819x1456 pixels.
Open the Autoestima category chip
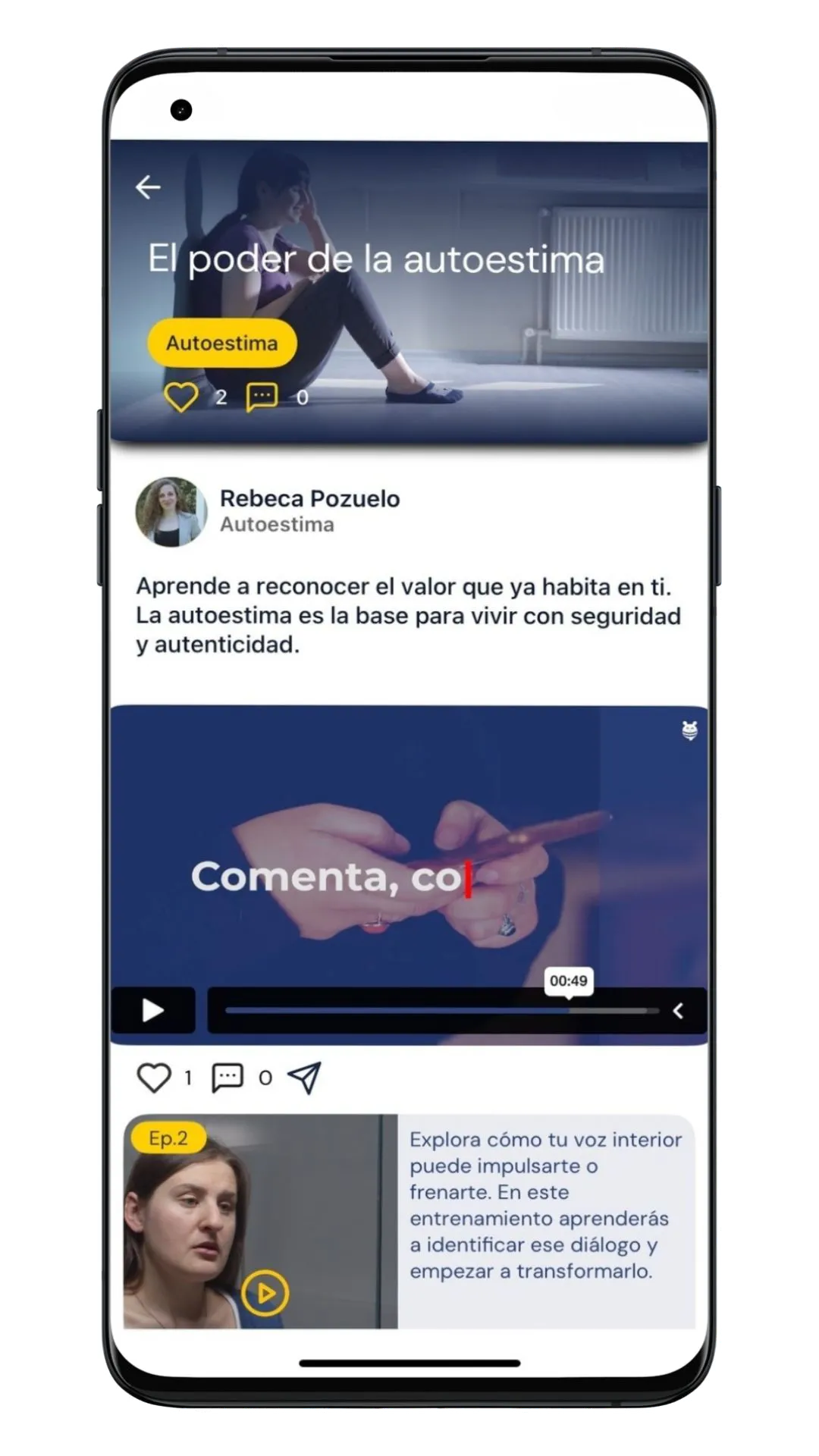point(221,343)
